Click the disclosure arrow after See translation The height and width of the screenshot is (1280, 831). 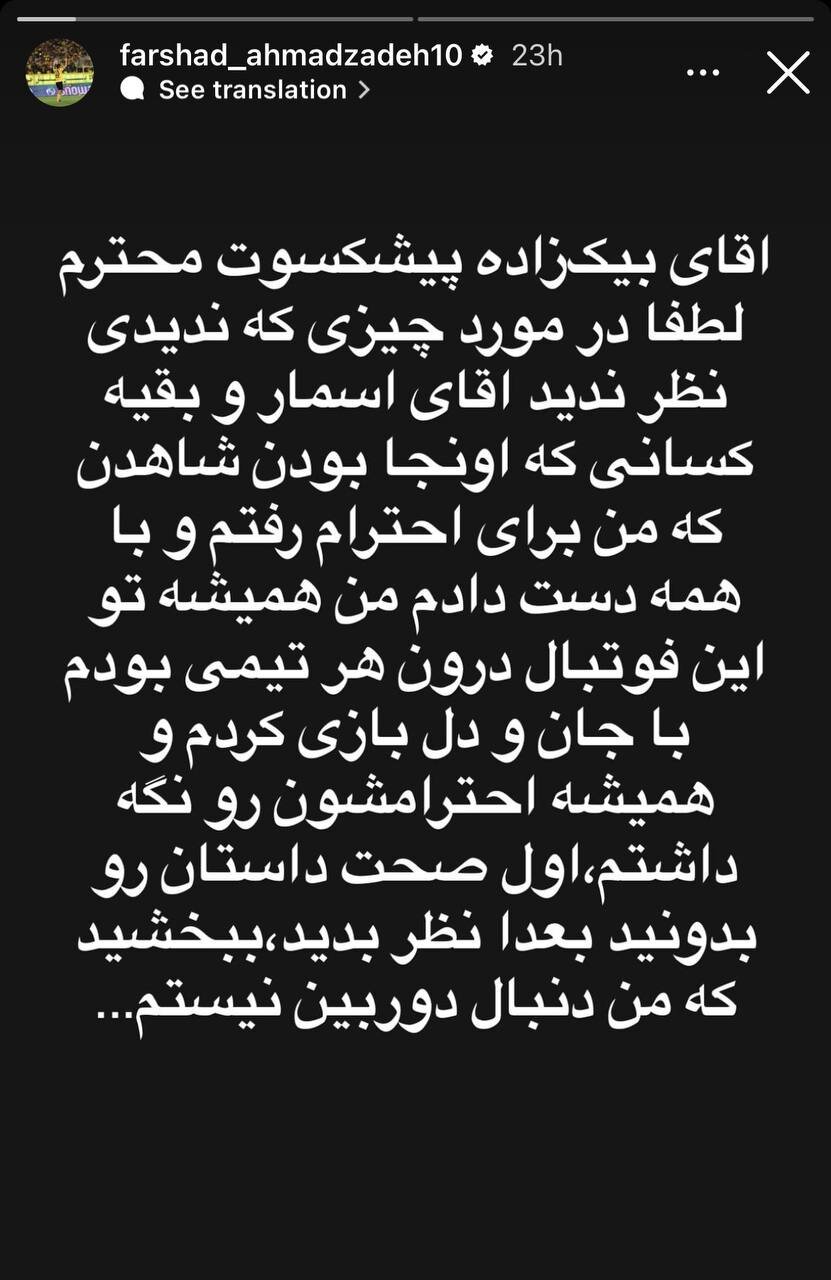pos(363,90)
